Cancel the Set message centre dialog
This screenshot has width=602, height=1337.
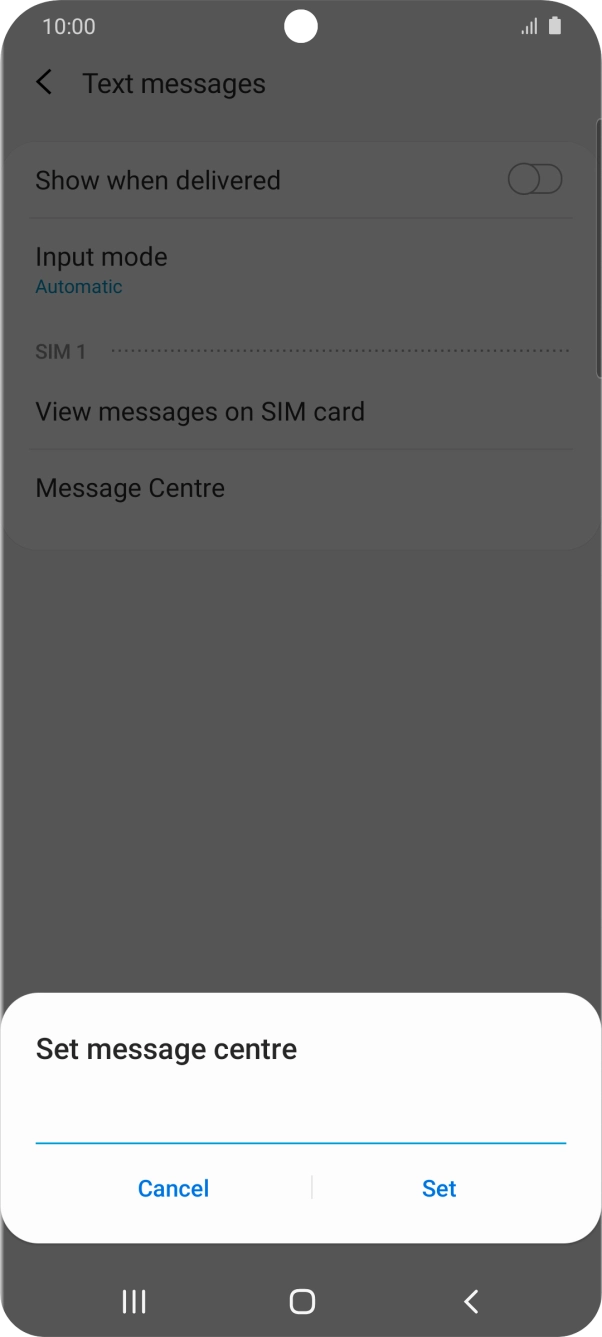click(x=173, y=1188)
